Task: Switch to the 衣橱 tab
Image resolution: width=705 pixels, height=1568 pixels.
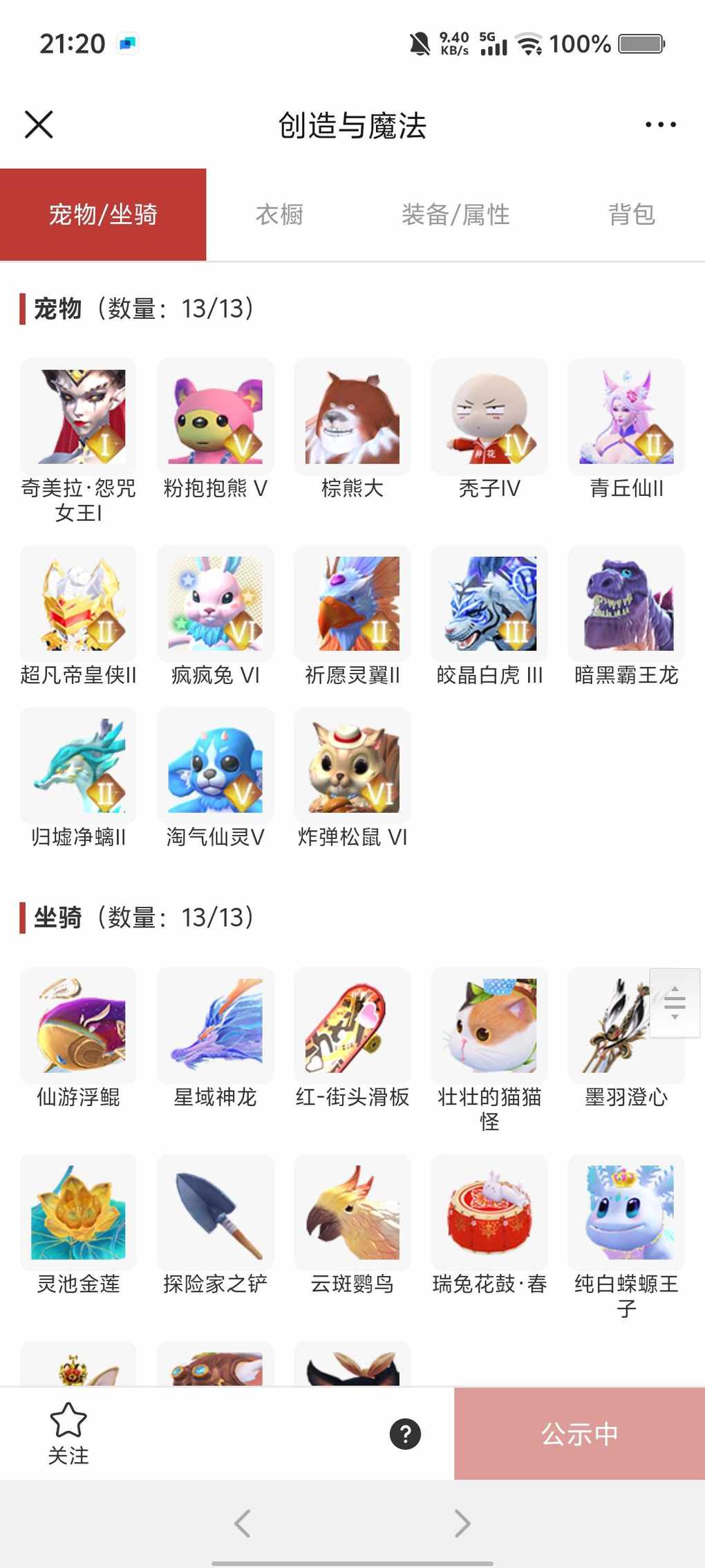Action: click(279, 214)
